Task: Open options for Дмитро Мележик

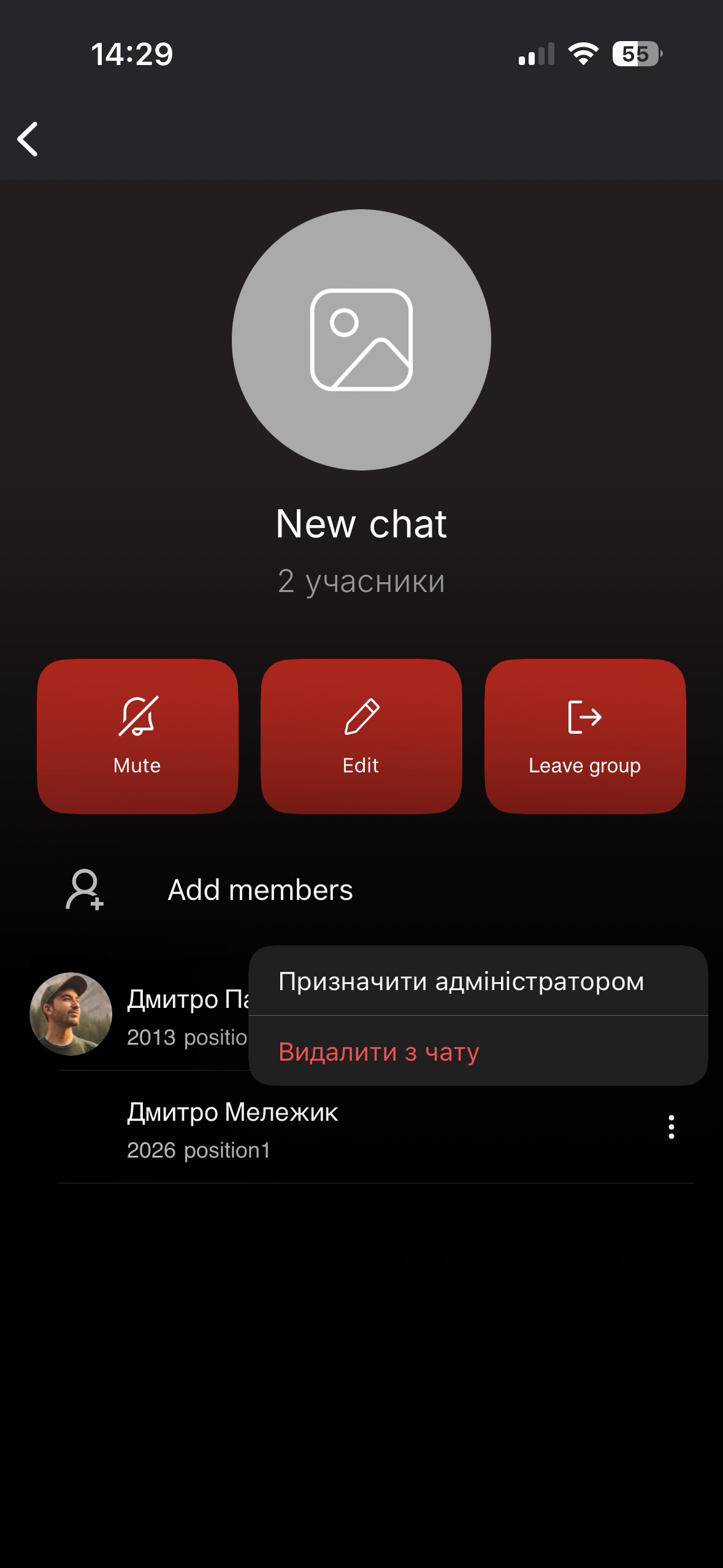Action: tap(671, 1127)
